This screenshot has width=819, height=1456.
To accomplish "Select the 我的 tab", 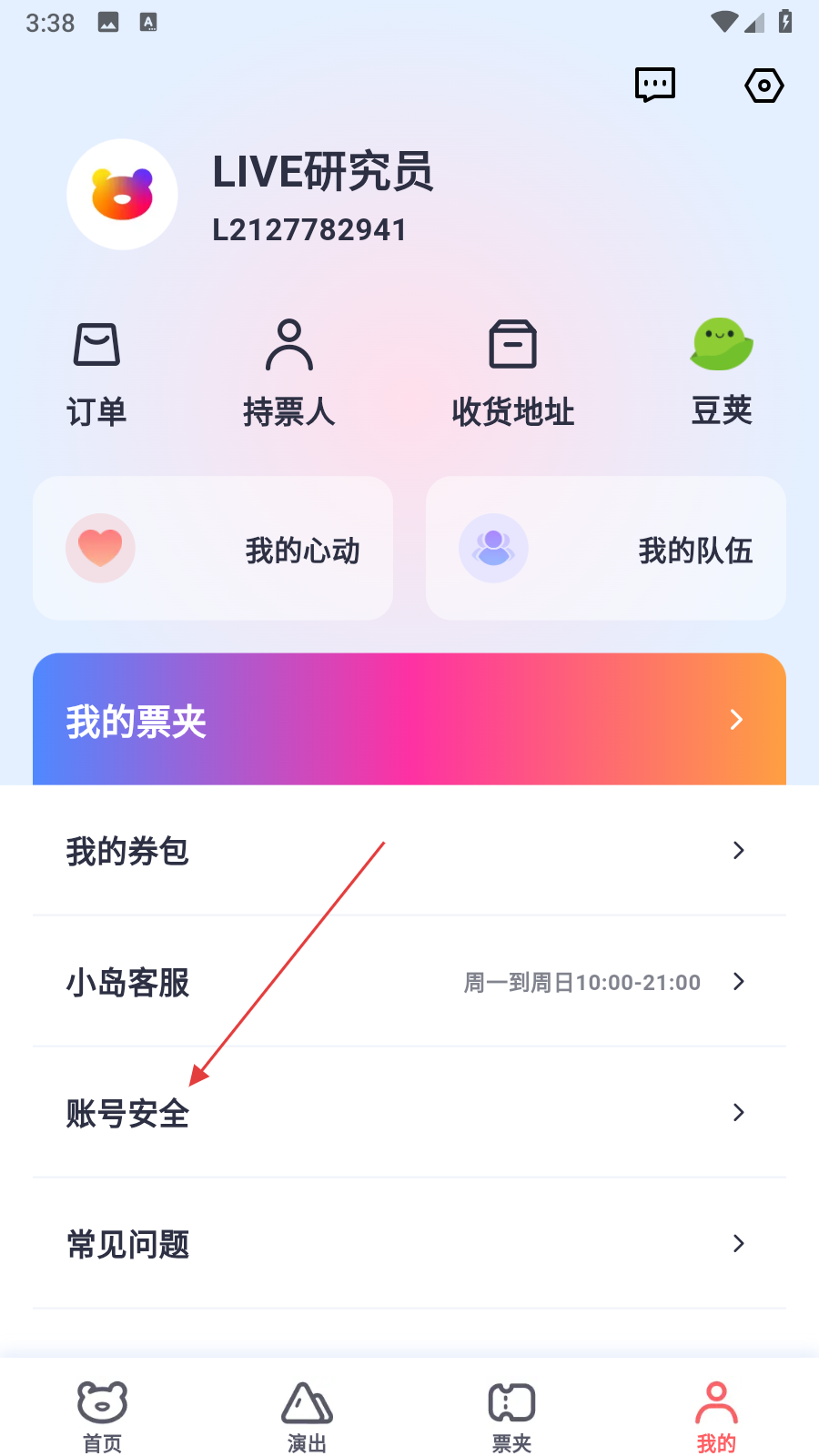I will click(716, 1415).
